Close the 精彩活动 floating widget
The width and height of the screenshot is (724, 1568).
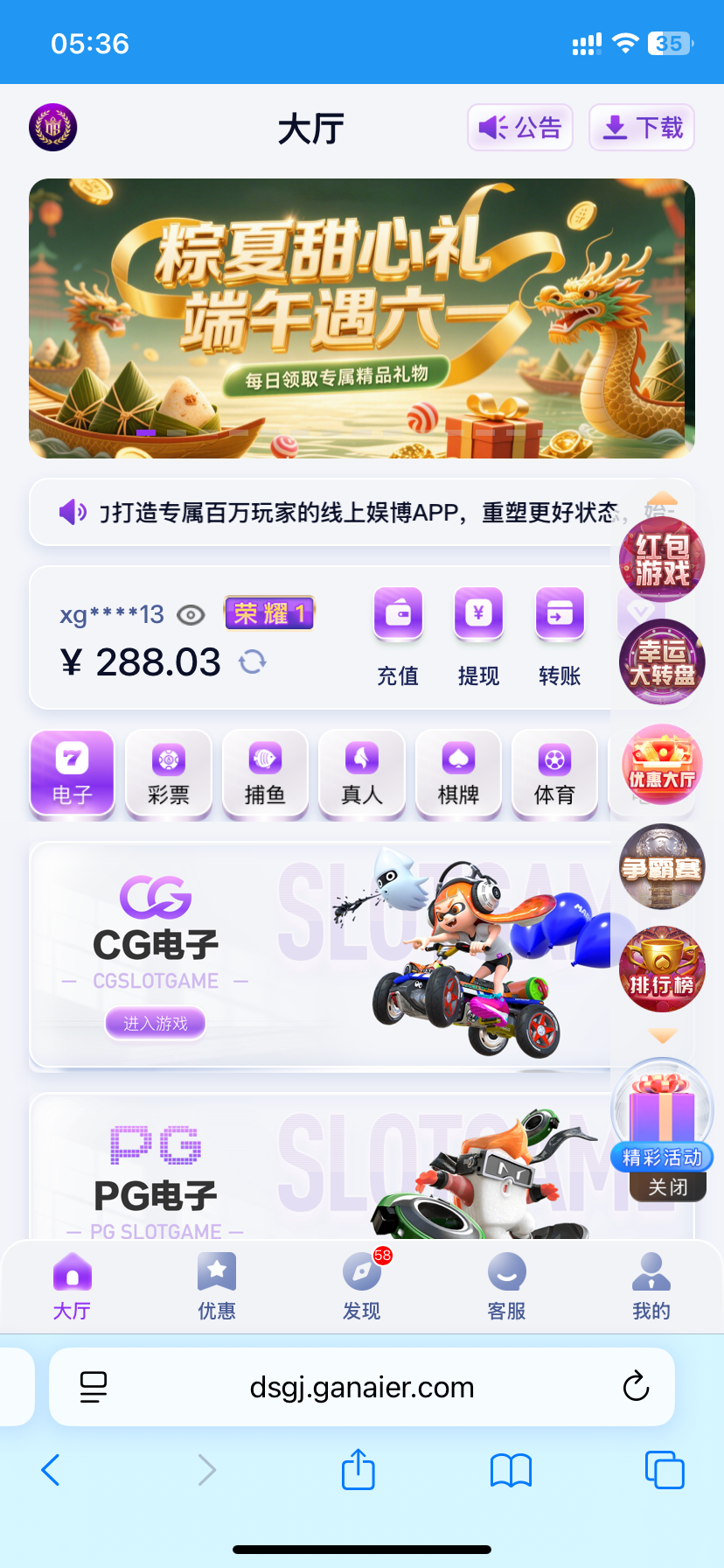(x=667, y=1187)
